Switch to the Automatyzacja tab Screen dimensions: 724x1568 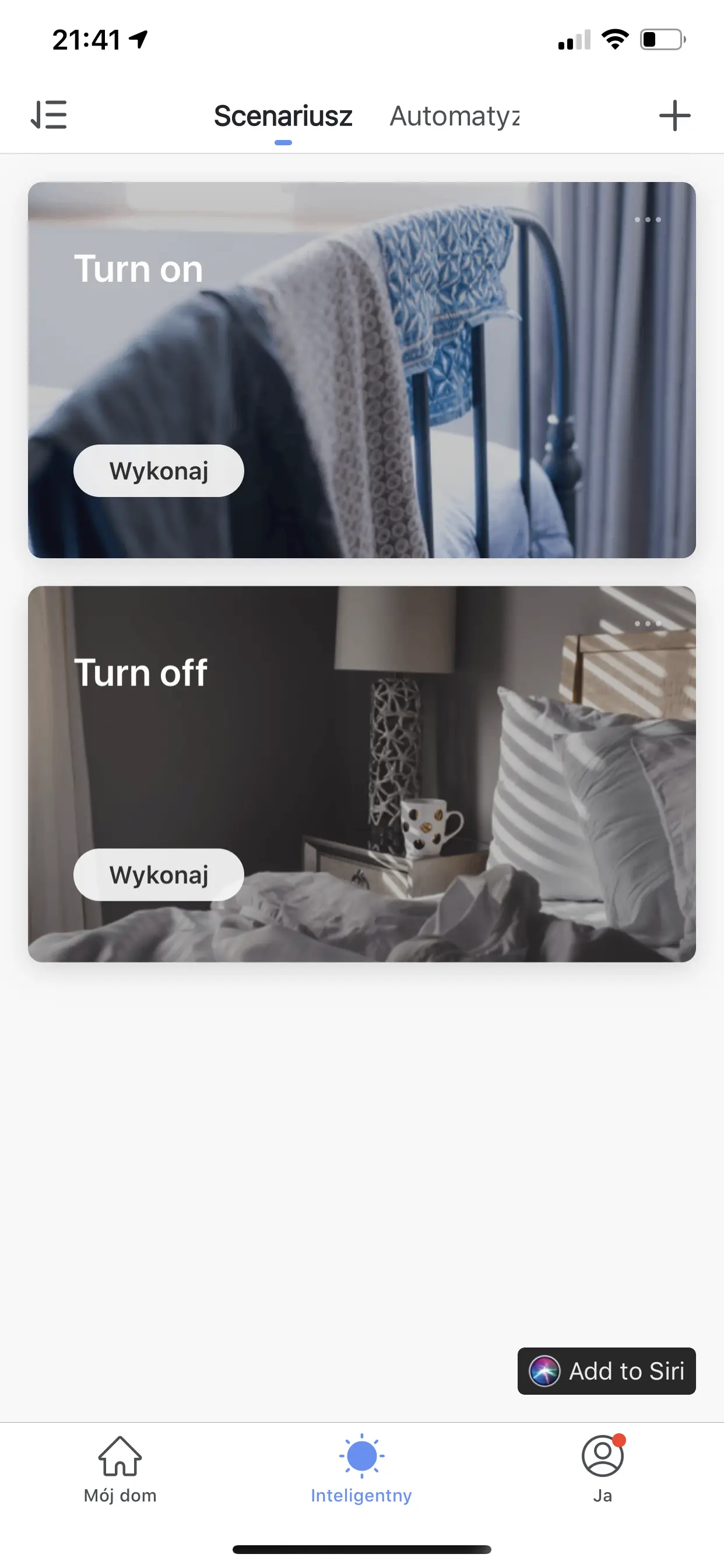pyautogui.click(x=455, y=116)
